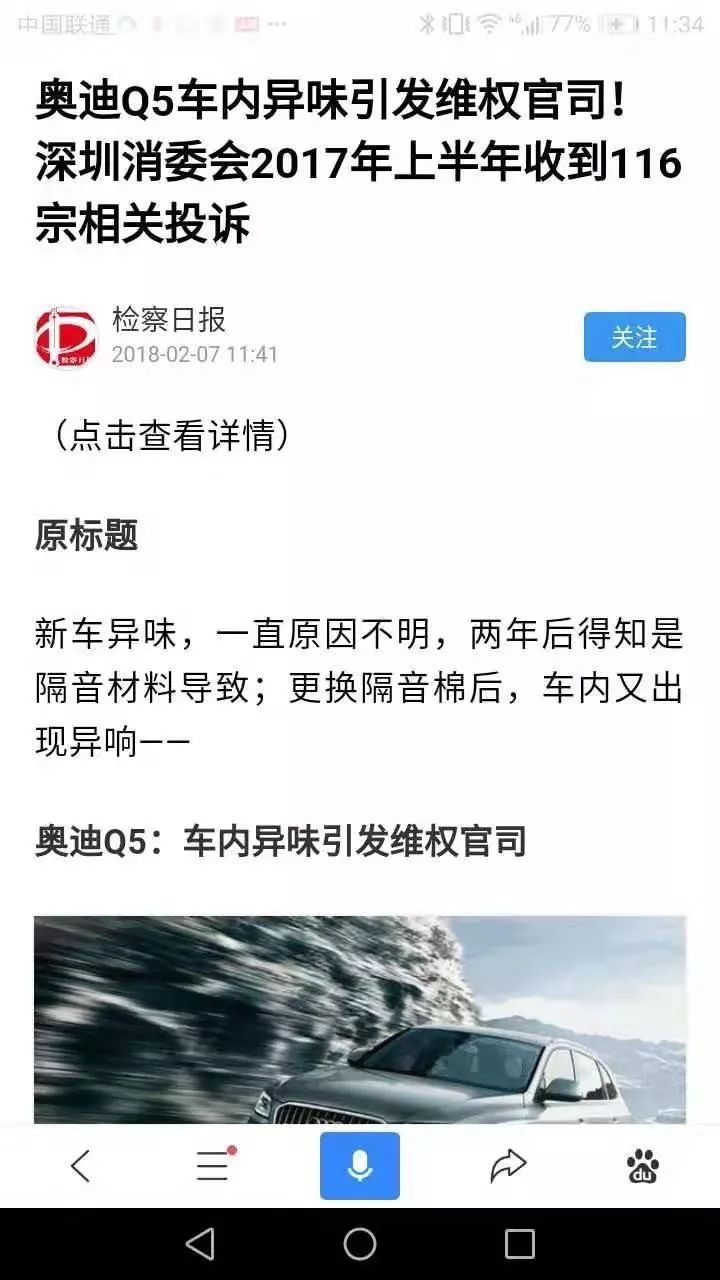Go back with the left arrow
This screenshot has height=1280, width=720.
[x=81, y=1166]
